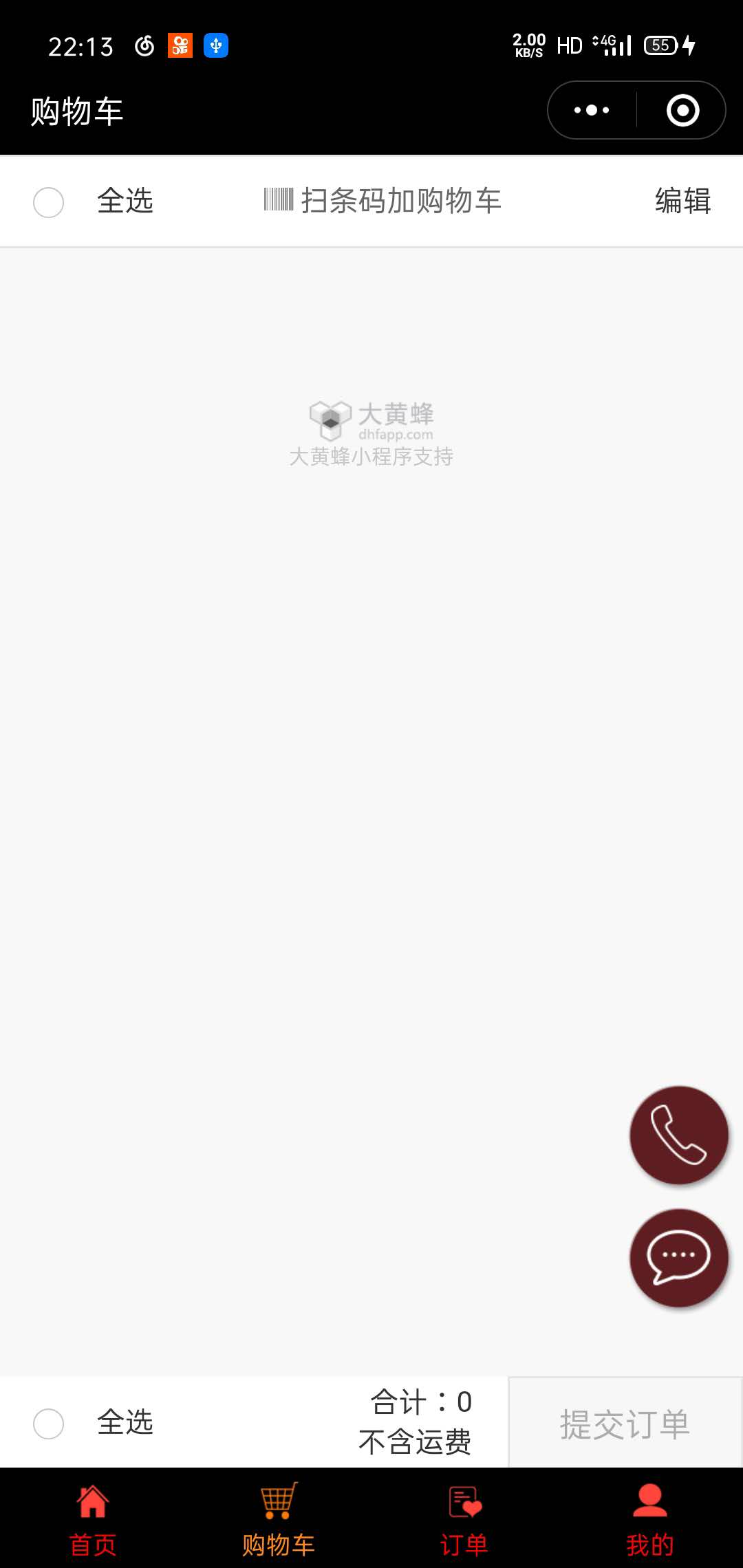Image resolution: width=743 pixels, height=1568 pixels.
Task: Tap 扫条码加购物车 to scan a barcode
Action: (x=383, y=201)
